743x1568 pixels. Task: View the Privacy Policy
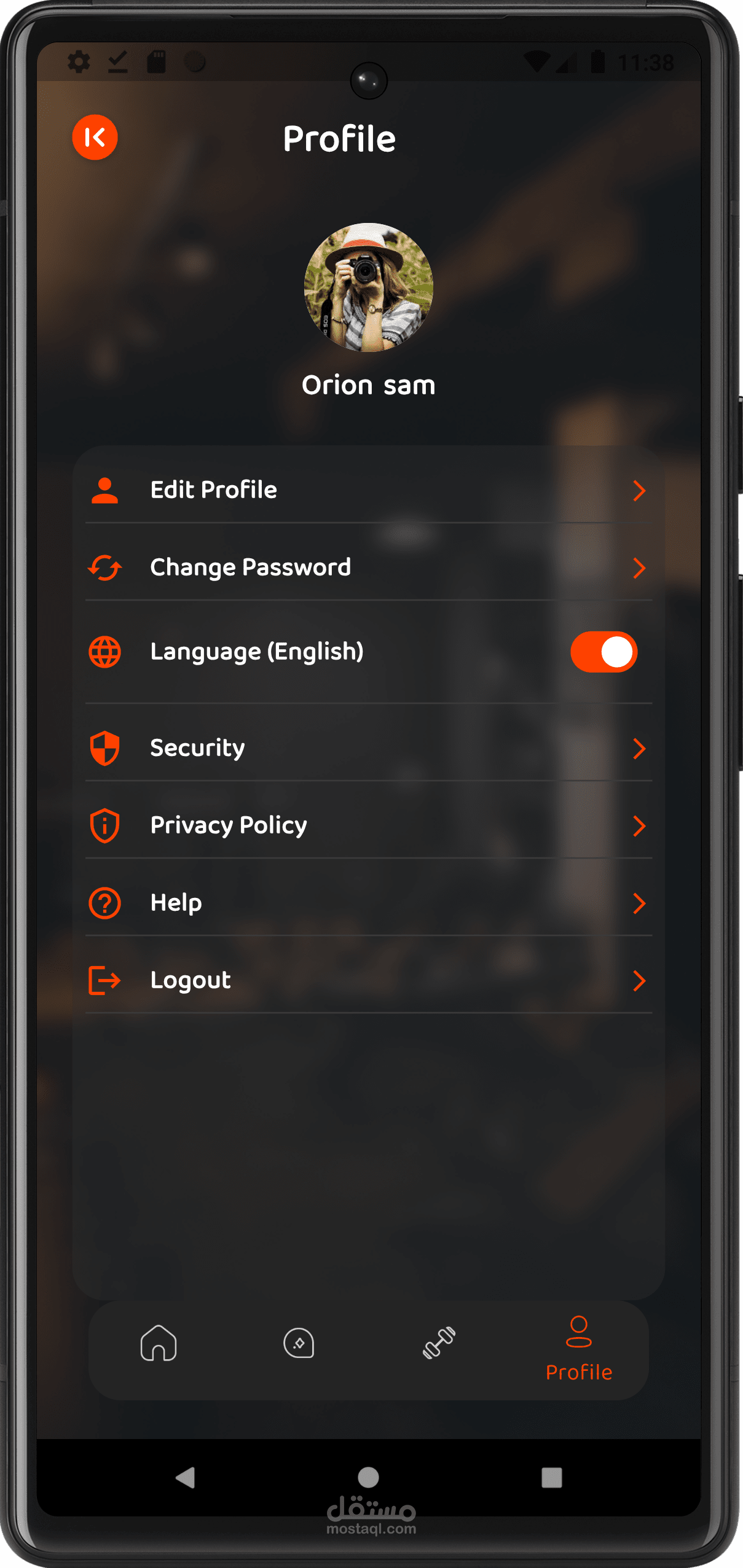coord(369,825)
